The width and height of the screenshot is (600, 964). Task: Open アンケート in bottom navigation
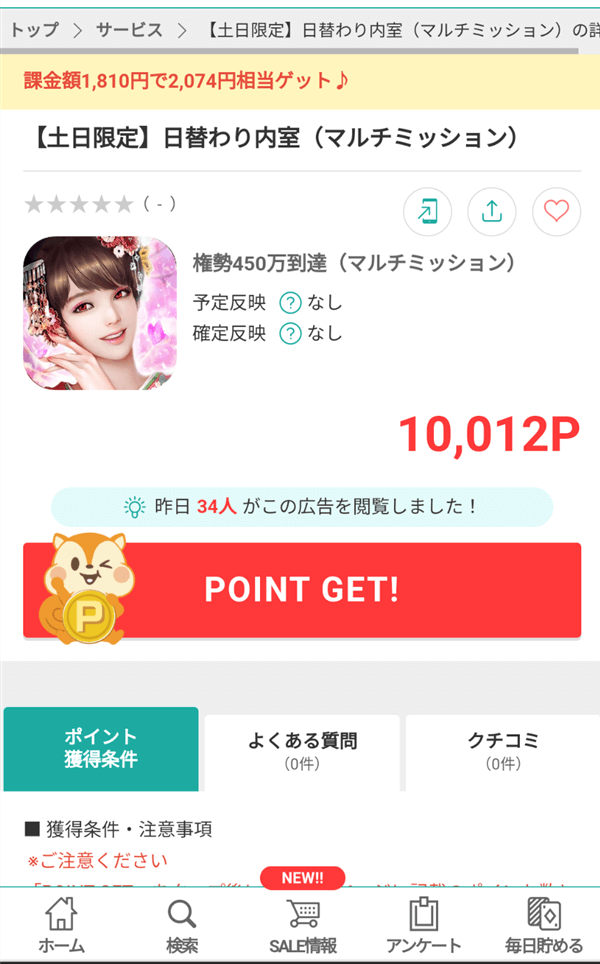[x=424, y=925]
